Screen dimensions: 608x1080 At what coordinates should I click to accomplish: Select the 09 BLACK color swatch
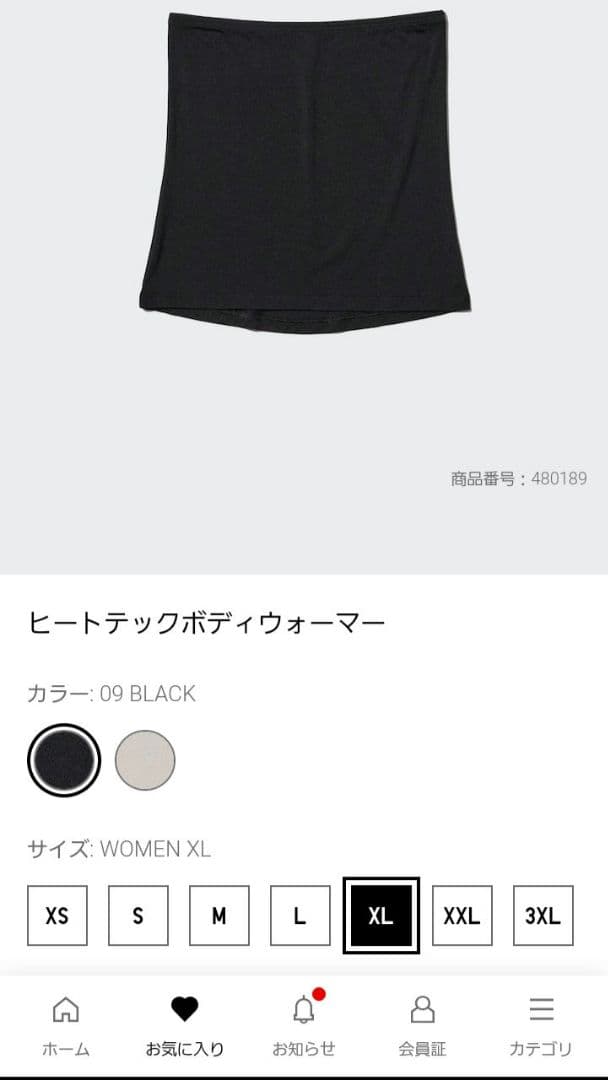pos(64,760)
